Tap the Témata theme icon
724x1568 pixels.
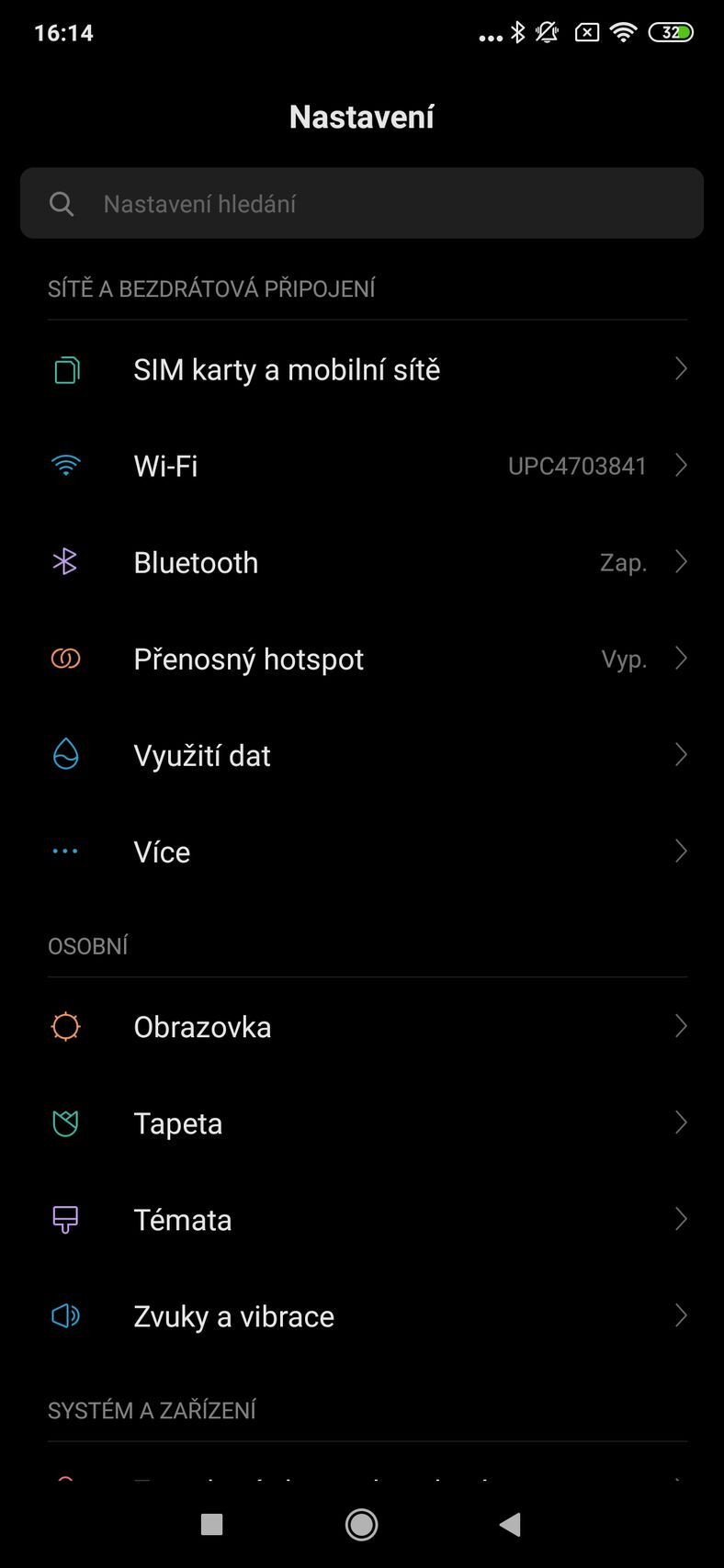(x=64, y=1219)
